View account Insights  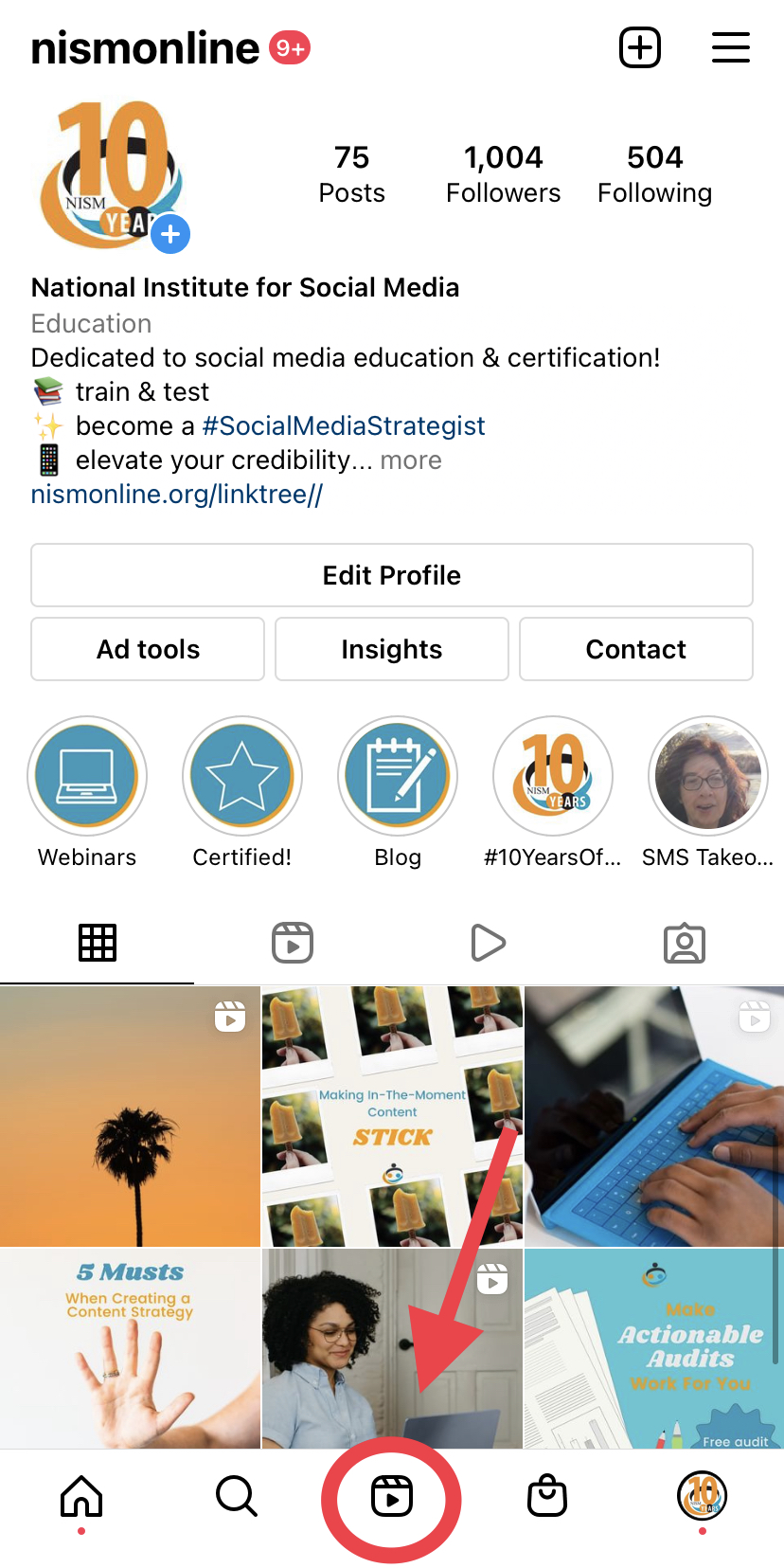392,649
